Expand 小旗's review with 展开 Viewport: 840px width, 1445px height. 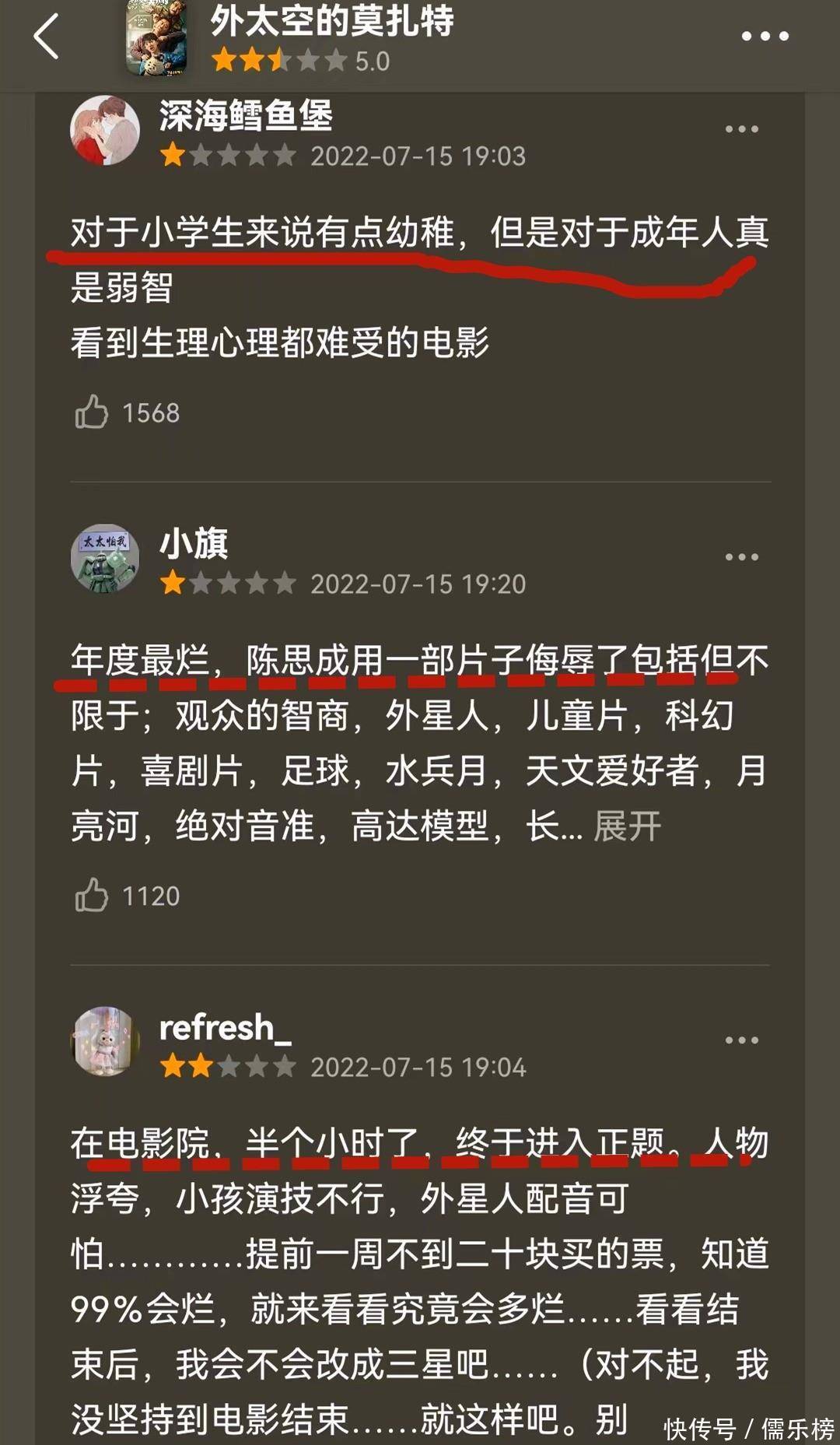[627, 826]
